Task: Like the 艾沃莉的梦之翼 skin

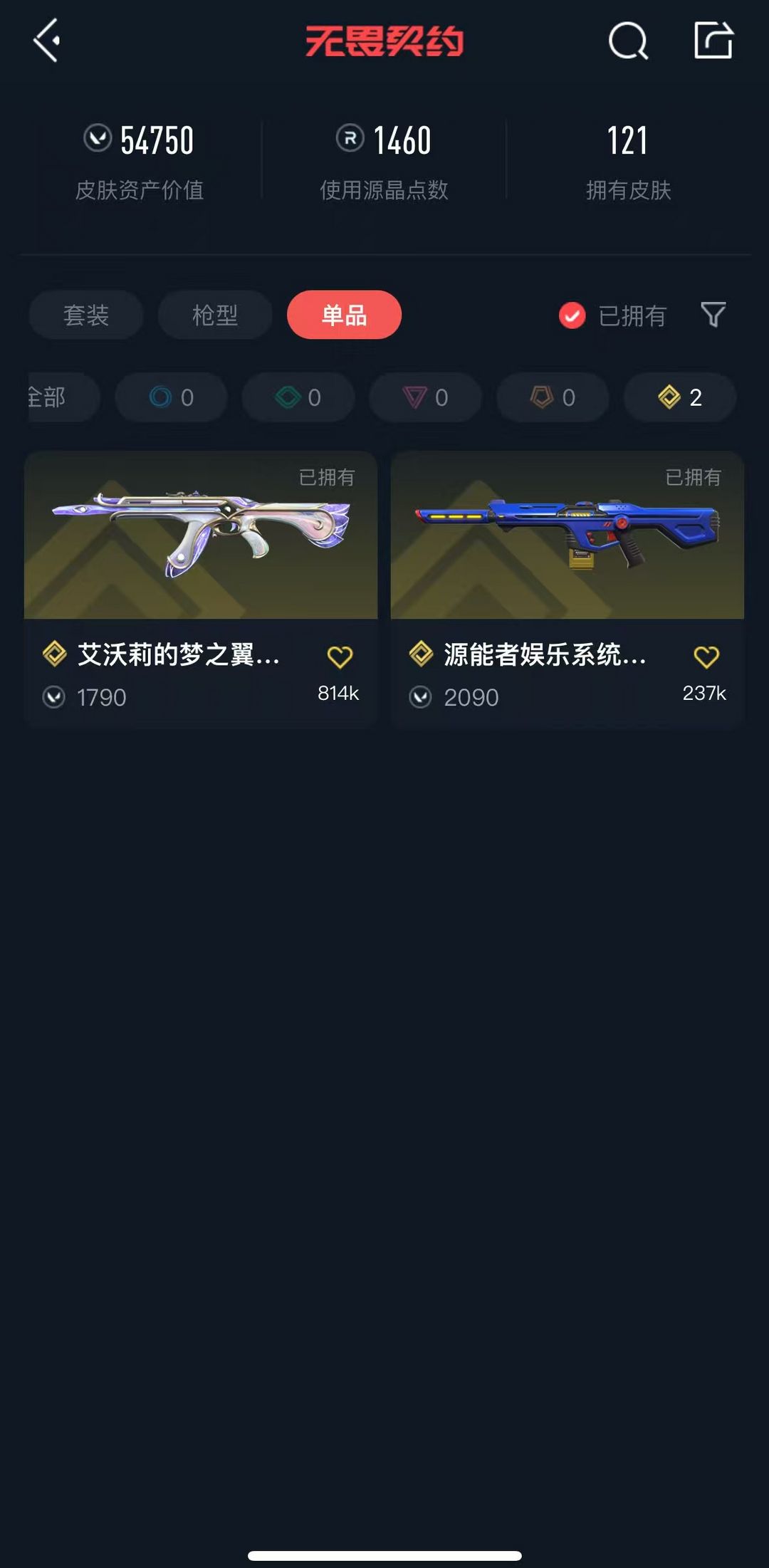Action: pyautogui.click(x=340, y=657)
